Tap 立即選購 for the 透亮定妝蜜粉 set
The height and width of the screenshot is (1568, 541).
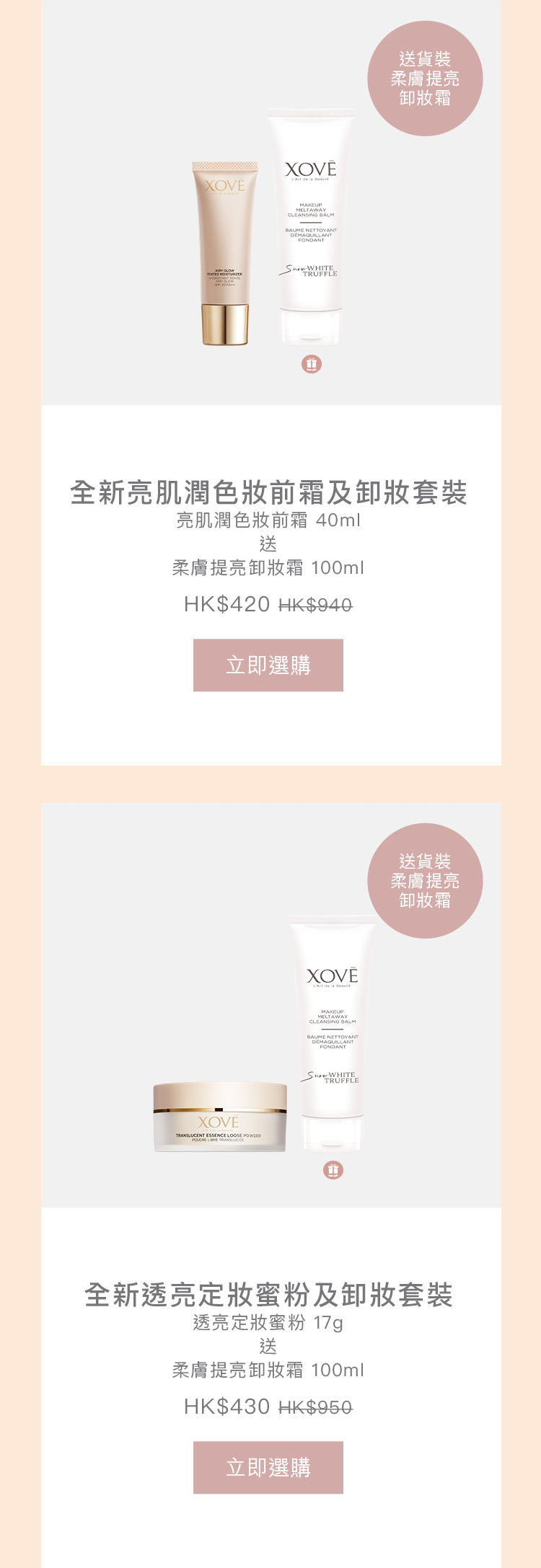[268, 1467]
